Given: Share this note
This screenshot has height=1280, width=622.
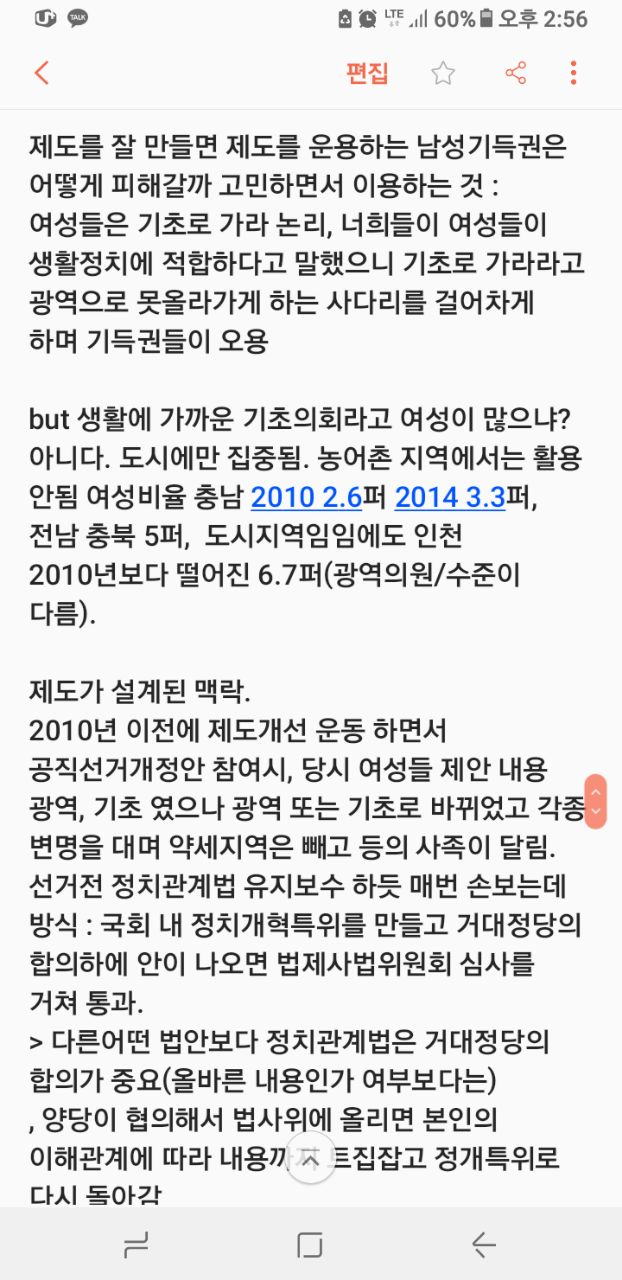Looking at the screenshot, I should pos(515,73).
